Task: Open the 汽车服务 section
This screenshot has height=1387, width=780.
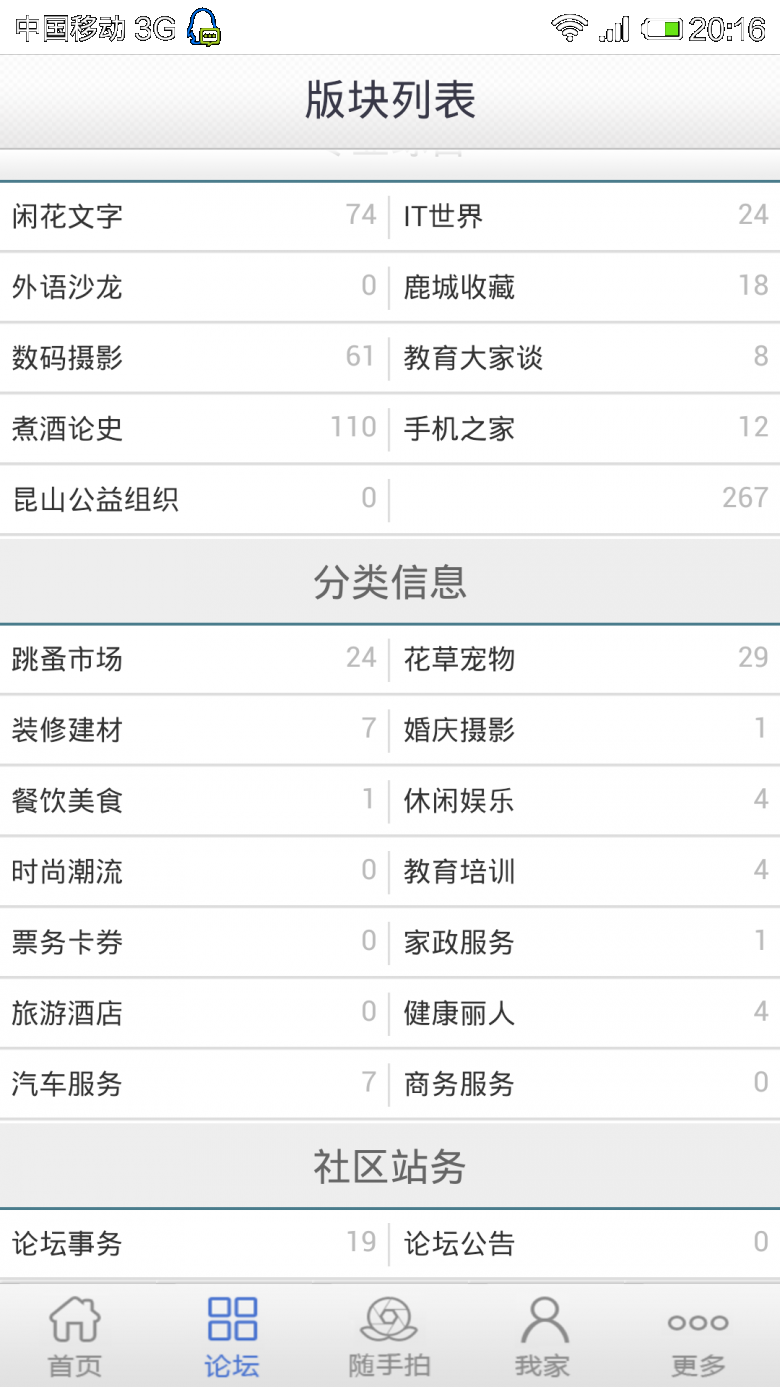Action: tap(194, 1085)
